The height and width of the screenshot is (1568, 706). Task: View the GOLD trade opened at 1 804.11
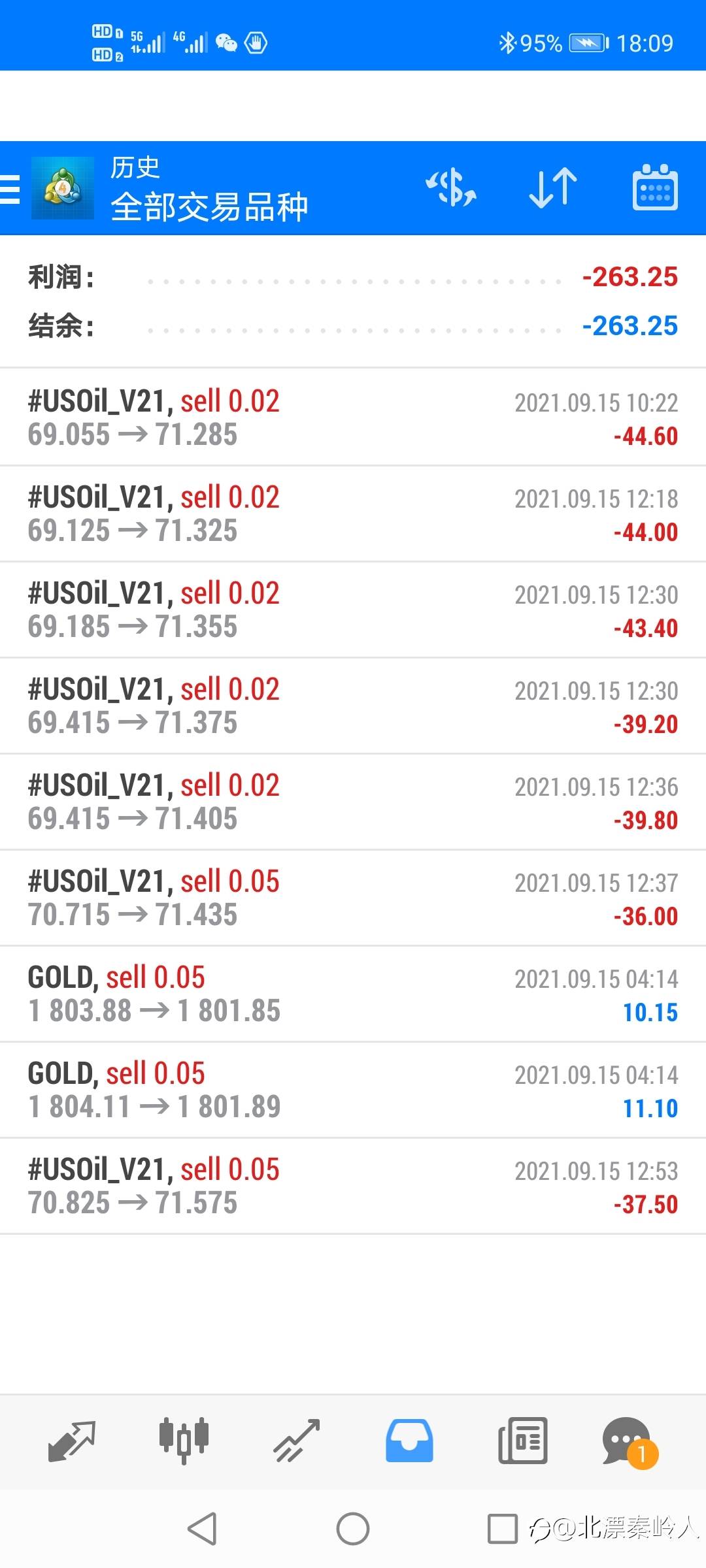point(353,1090)
